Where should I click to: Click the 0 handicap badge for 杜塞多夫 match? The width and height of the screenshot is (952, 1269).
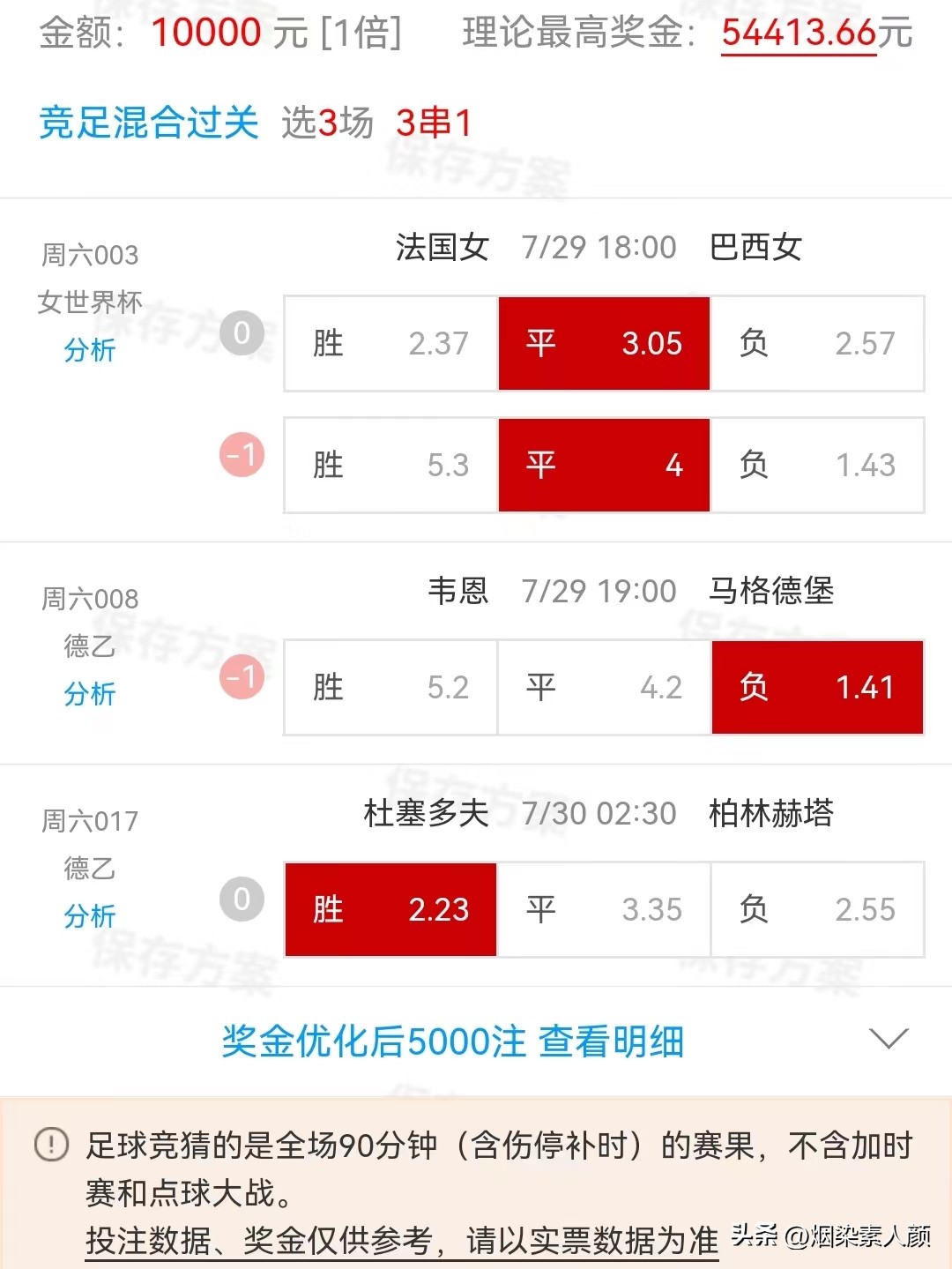pyautogui.click(x=242, y=901)
